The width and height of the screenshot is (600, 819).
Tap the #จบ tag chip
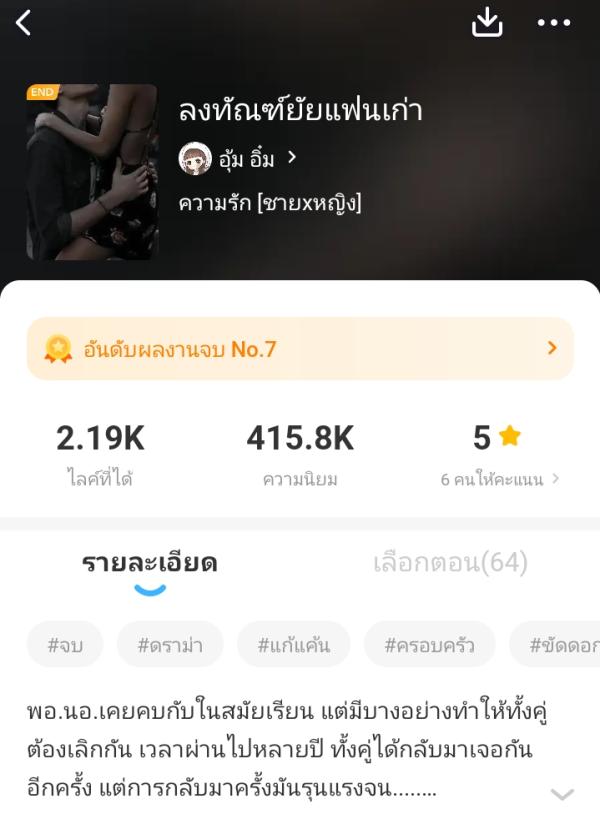[65, 645]
